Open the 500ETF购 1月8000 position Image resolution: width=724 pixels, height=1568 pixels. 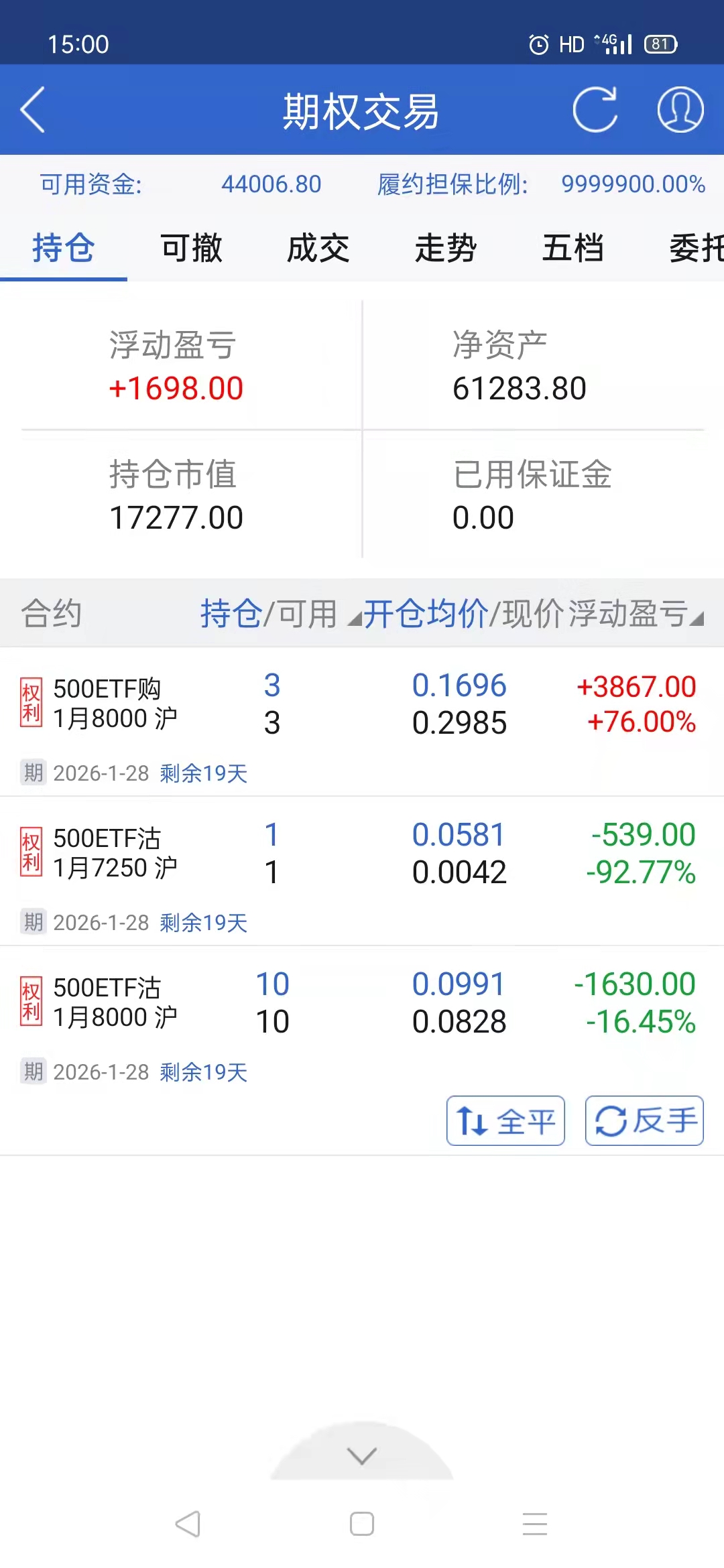pos(115,704)
